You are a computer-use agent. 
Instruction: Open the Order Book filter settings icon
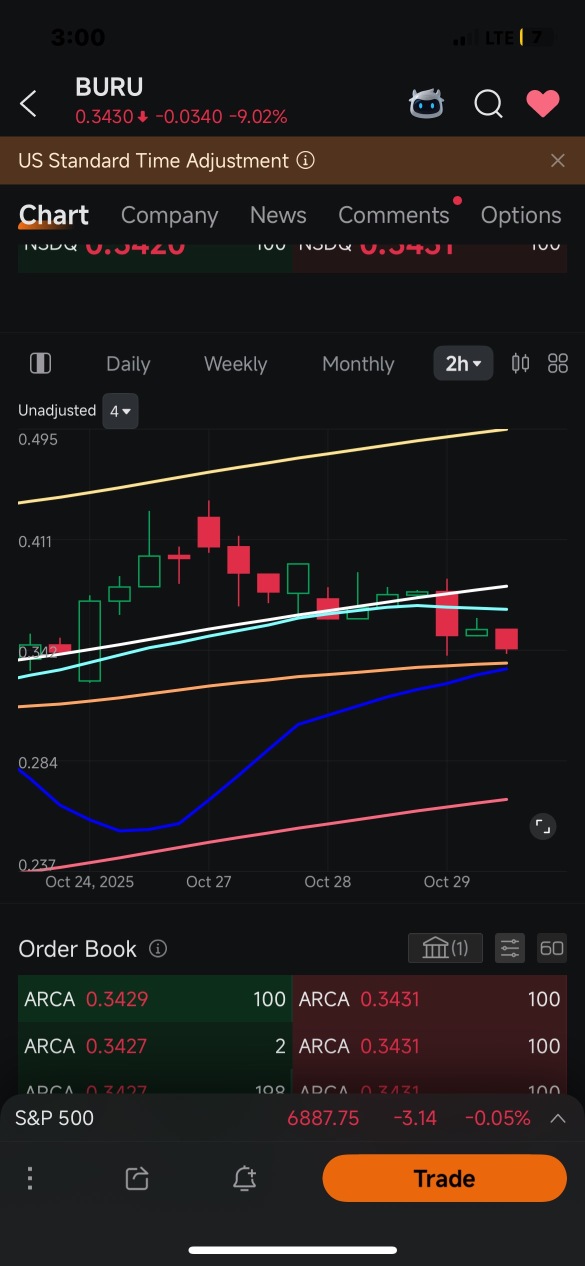click(510, 948)
